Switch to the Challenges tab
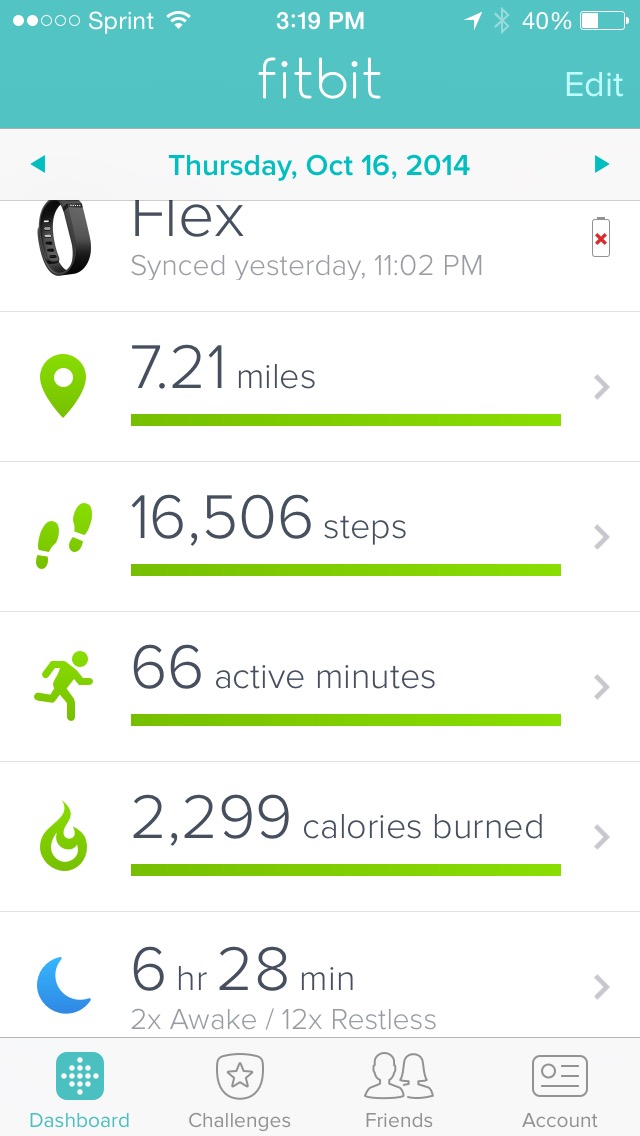Image resolution: width=640 pixels, height=1136 pixels. coord(240,1088)
